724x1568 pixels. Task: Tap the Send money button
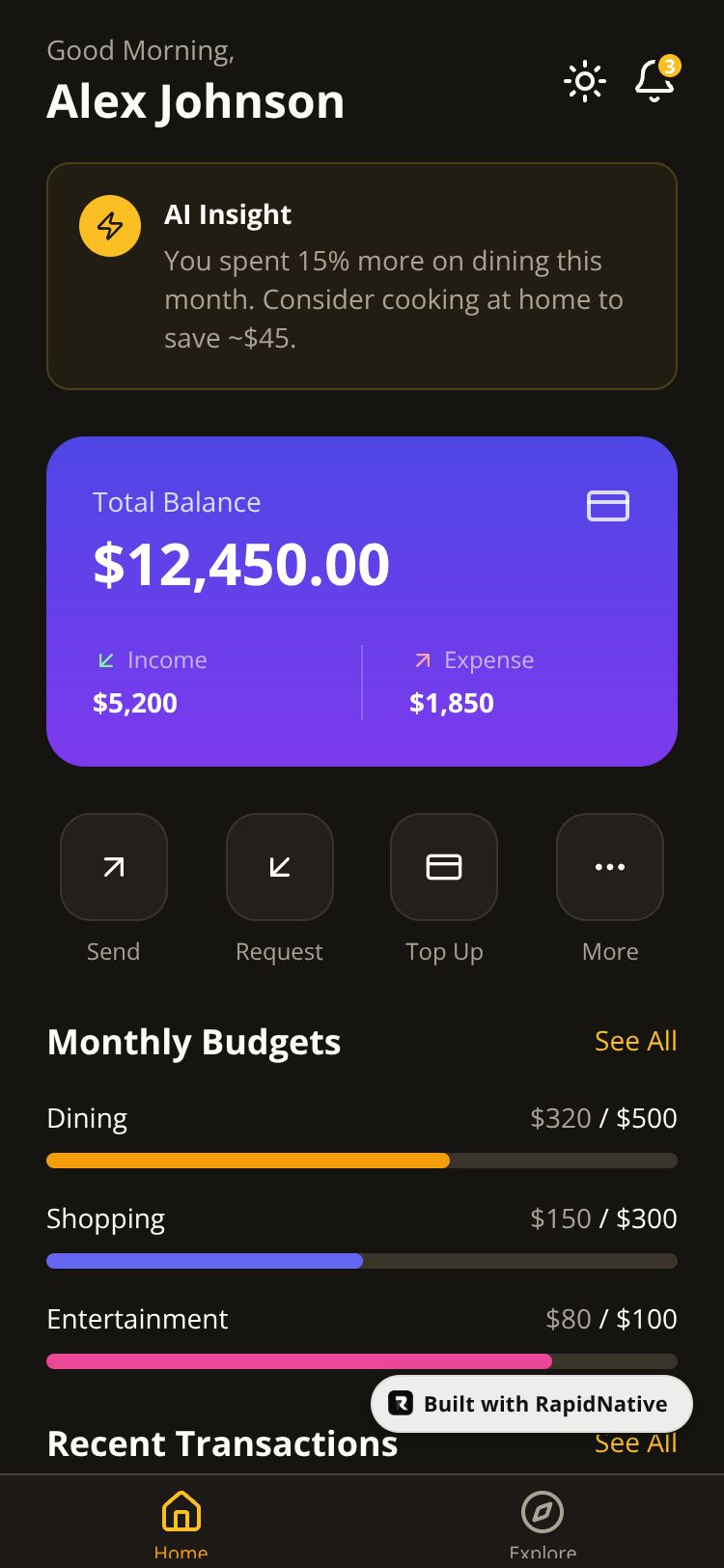click(114, 867)
